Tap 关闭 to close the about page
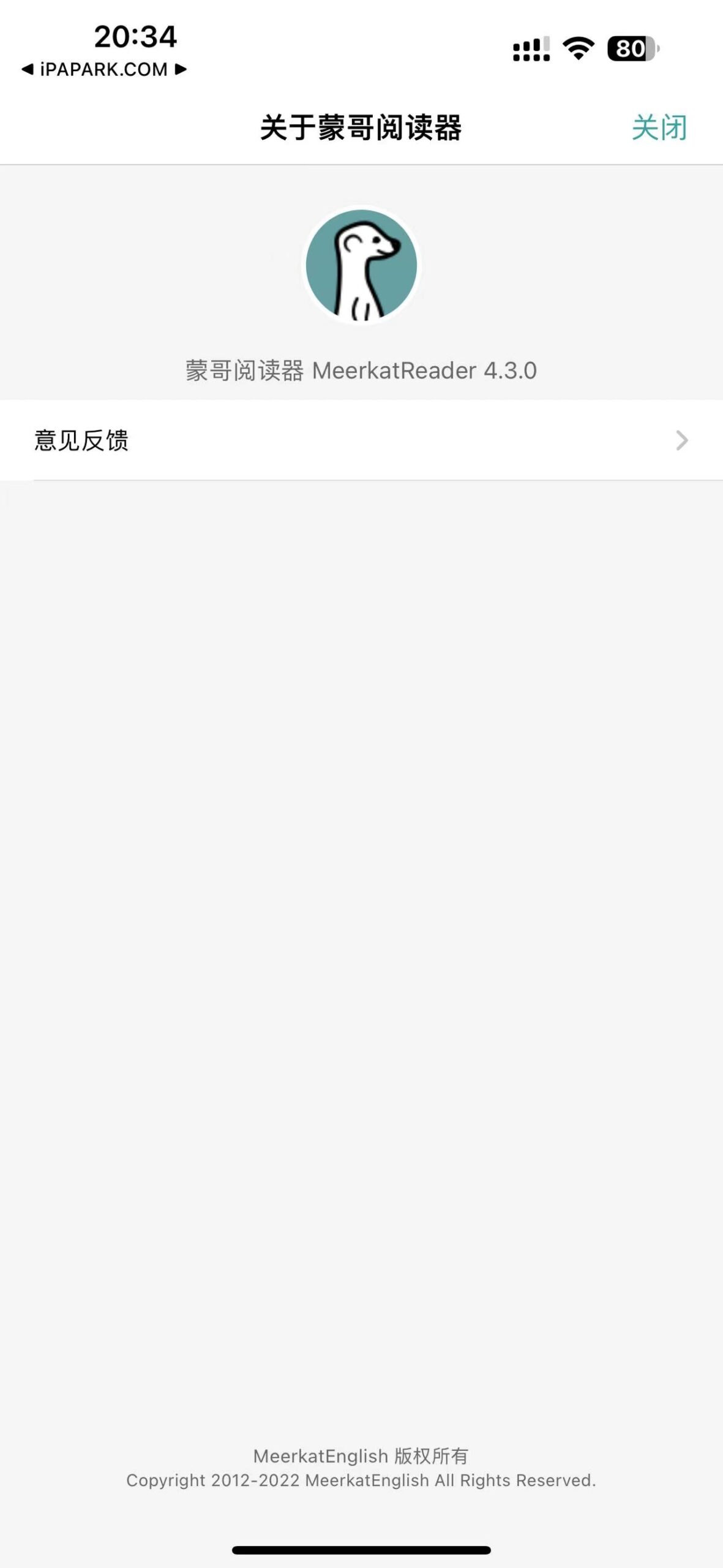 point(660,127)
